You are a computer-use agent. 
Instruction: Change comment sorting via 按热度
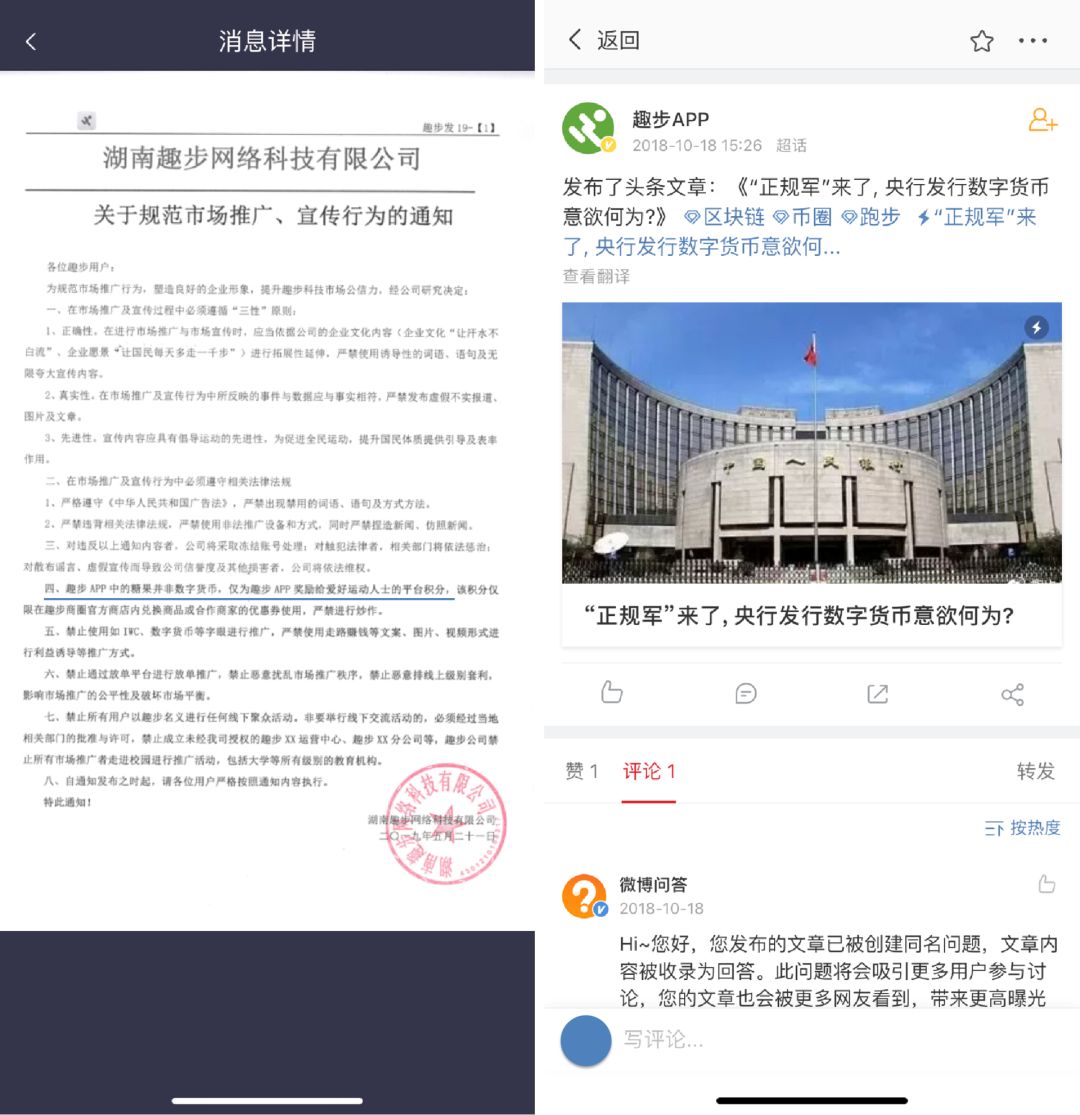(x=1022, y=828)
